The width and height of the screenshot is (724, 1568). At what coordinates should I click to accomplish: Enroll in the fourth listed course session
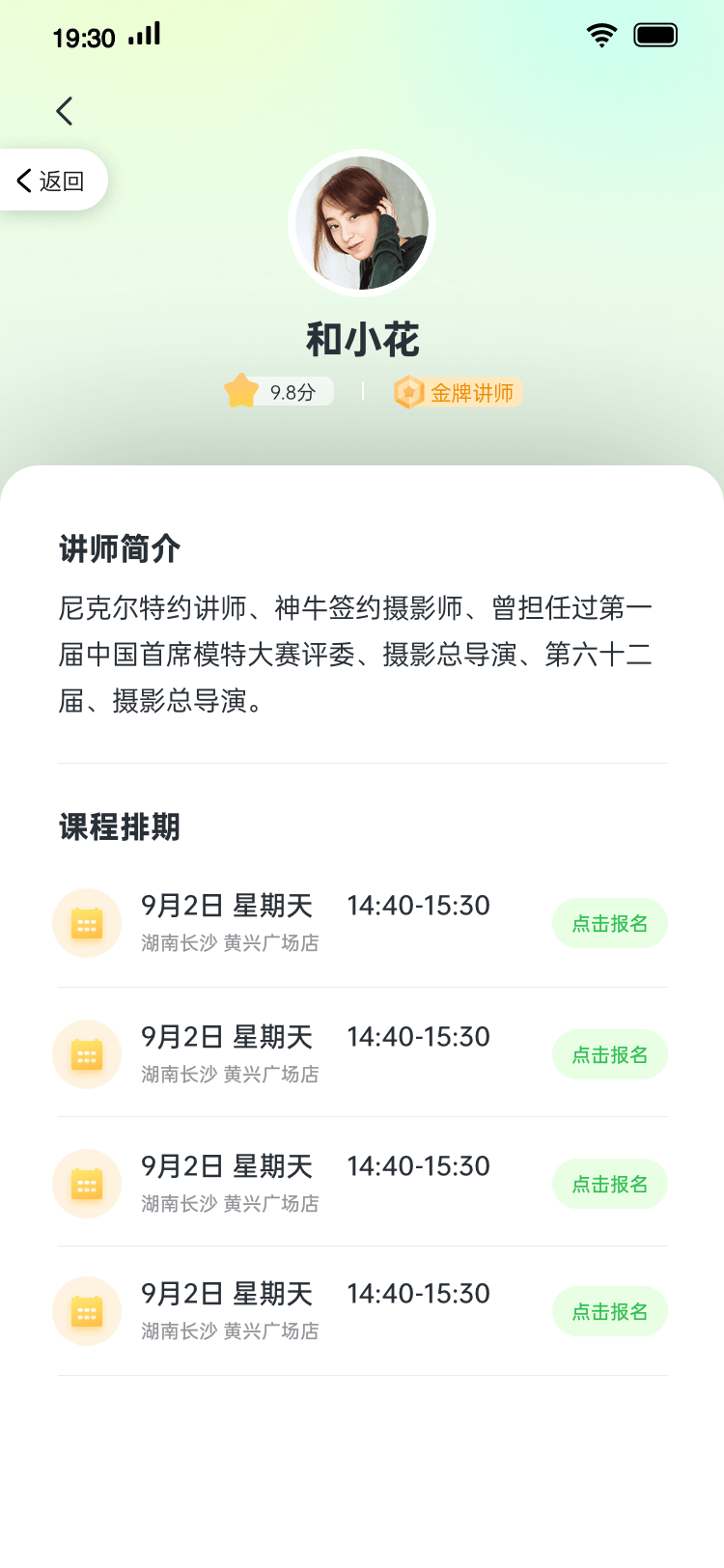pos(609,1312)
